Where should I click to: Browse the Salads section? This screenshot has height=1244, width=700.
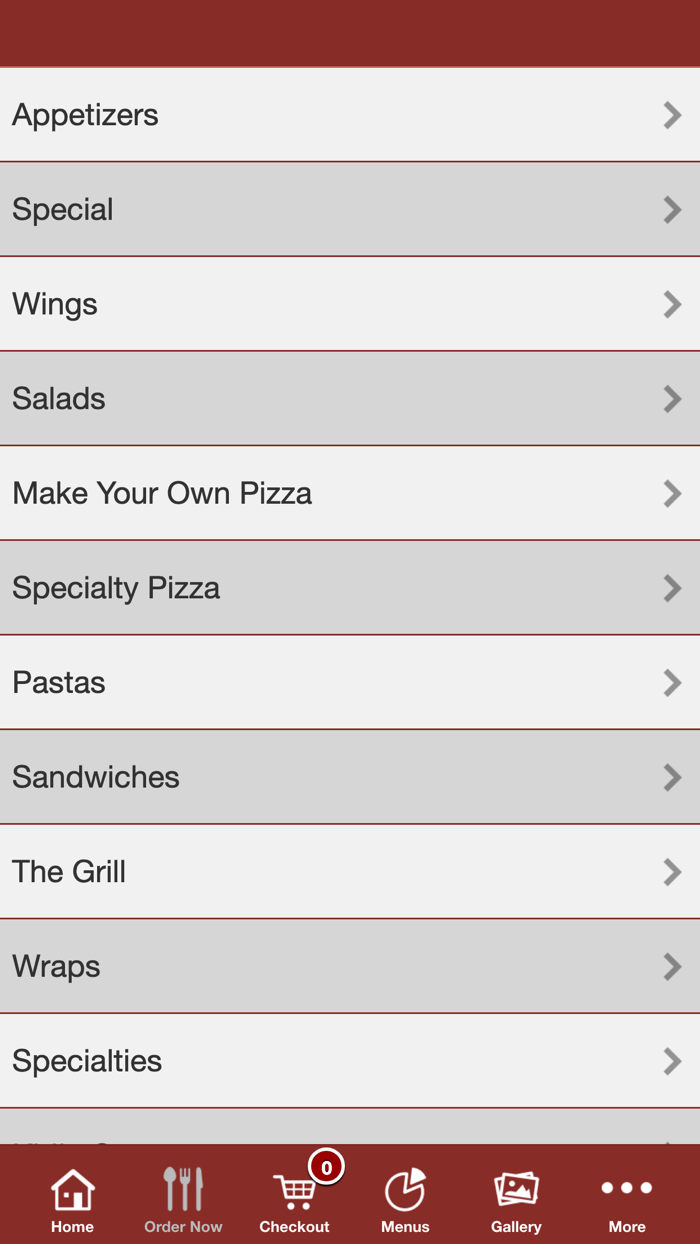pos(350,398)
